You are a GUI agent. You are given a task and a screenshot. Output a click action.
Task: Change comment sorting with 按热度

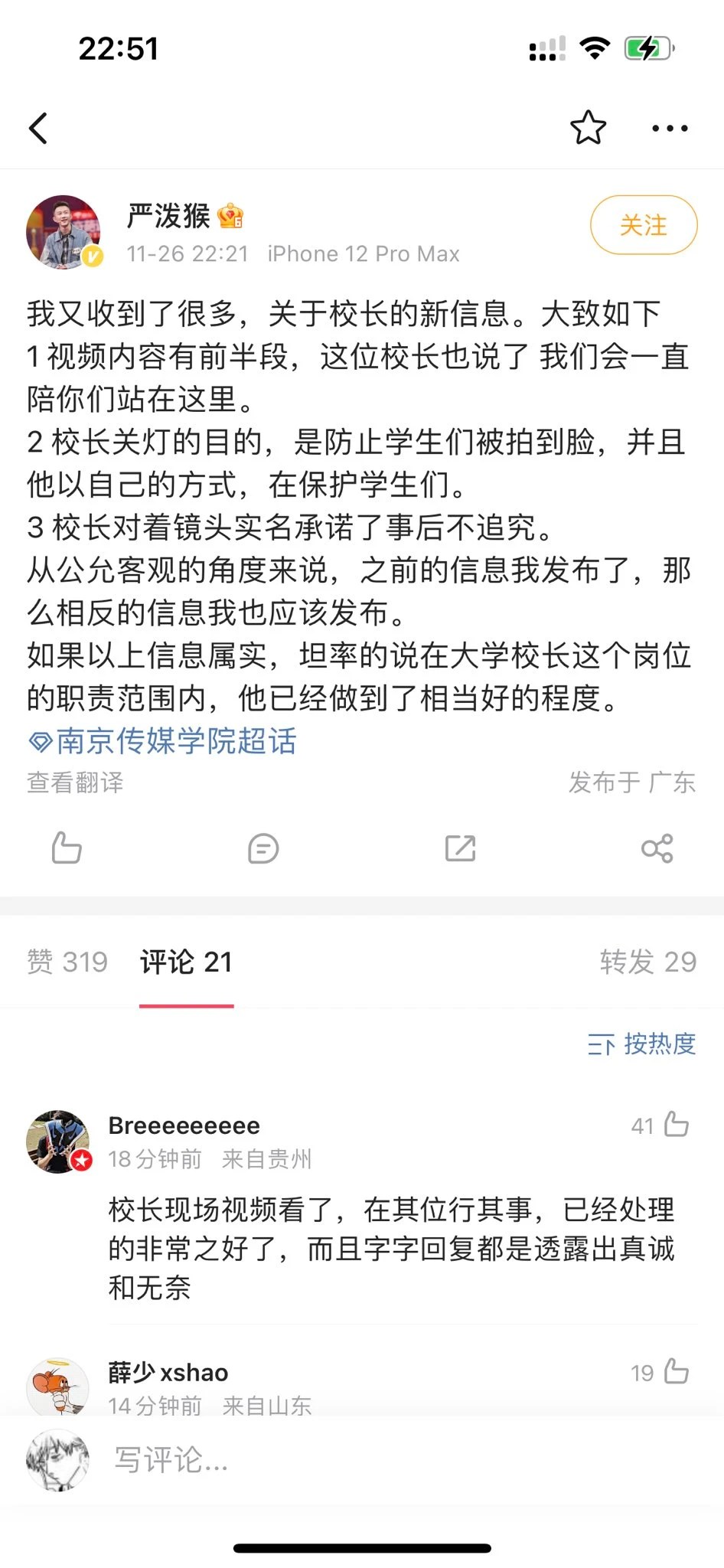[641, 1044]
